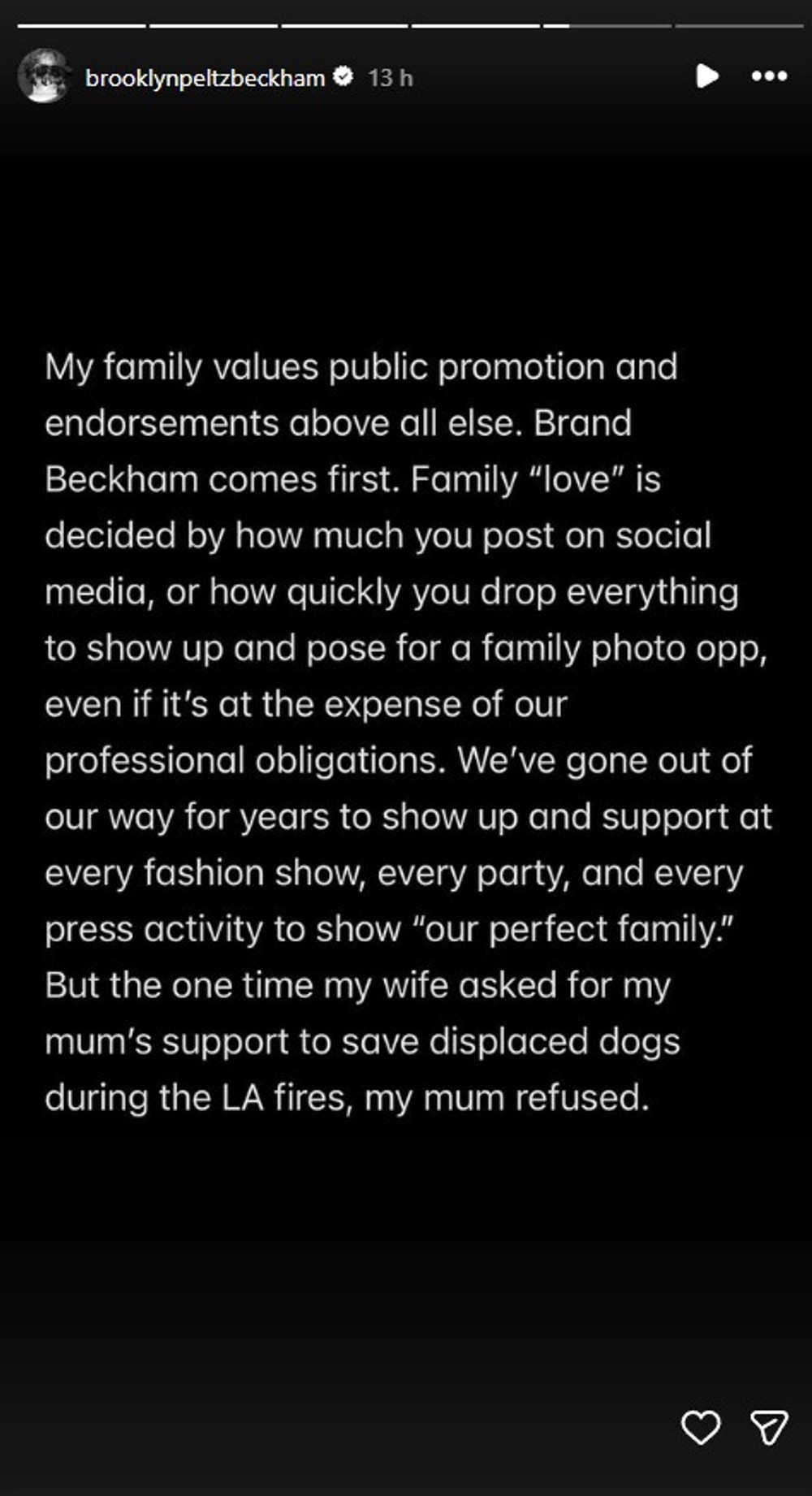Tap the brooklynpeltzbeckham username
Image resolution: width=812 pixels, height=1496 pixels.
click(x=205, y=78)
